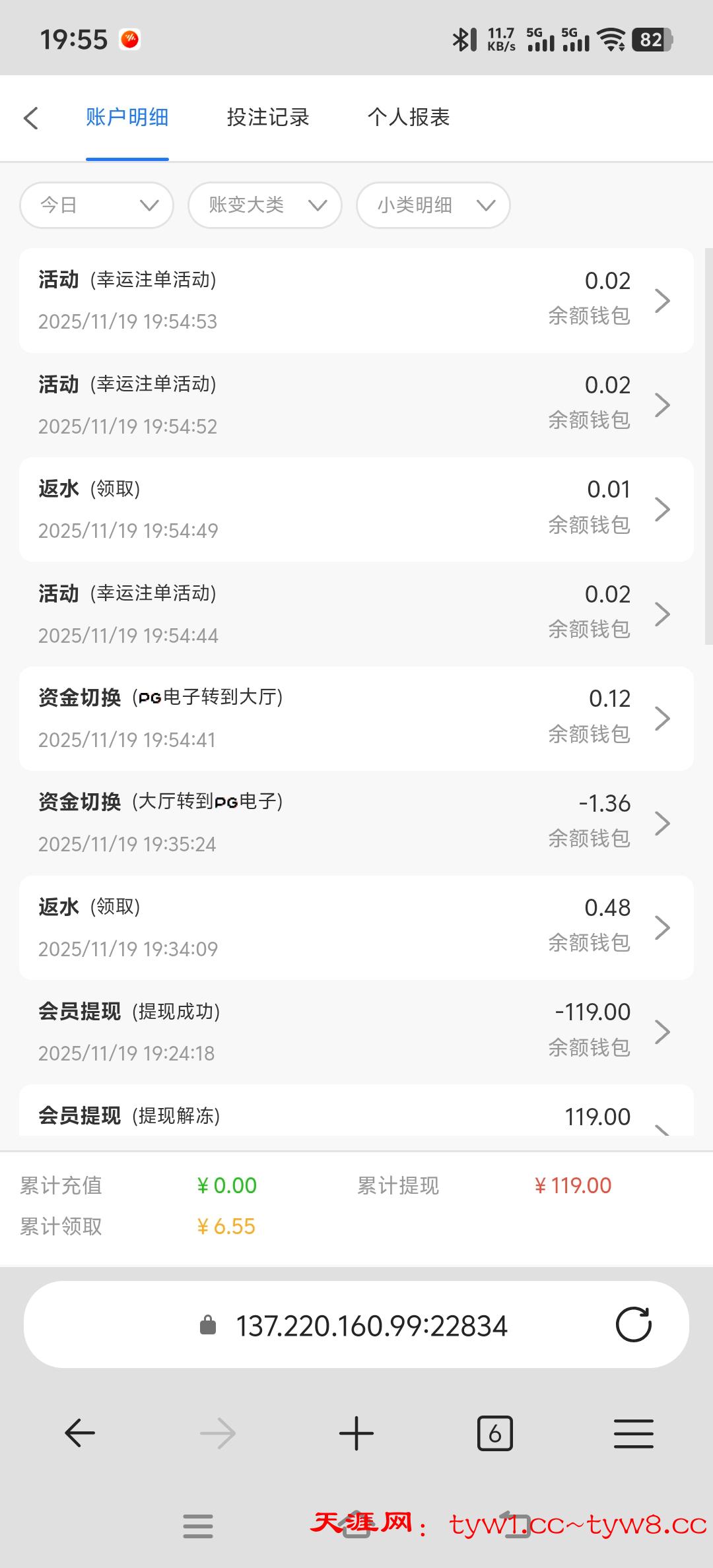Image resolution: width=713 pixels, height=1568 pixels.
Task: Open the browser tab switcher showing 6
Action: 494,1433
